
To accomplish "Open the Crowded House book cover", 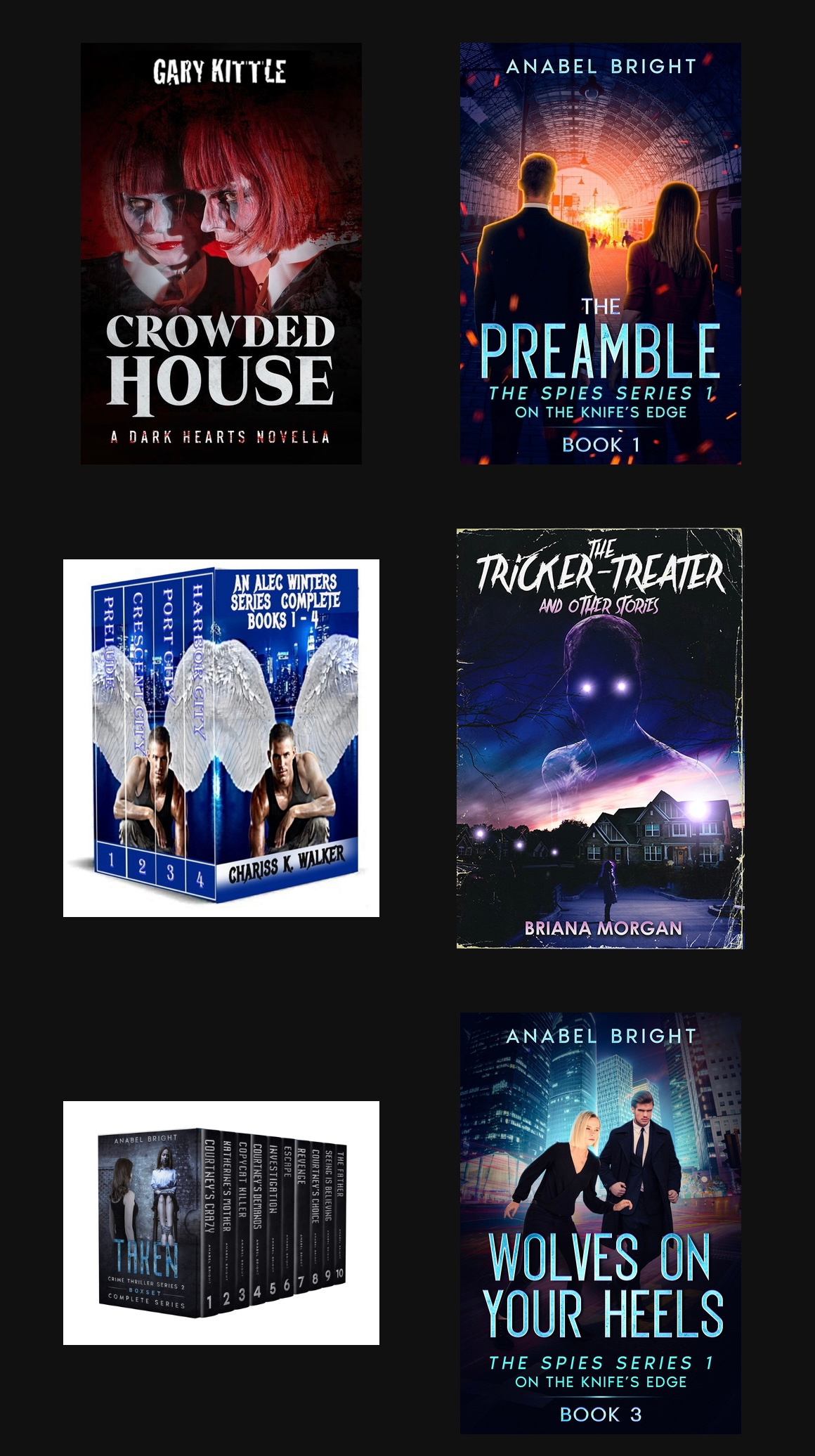I will 221,253.
